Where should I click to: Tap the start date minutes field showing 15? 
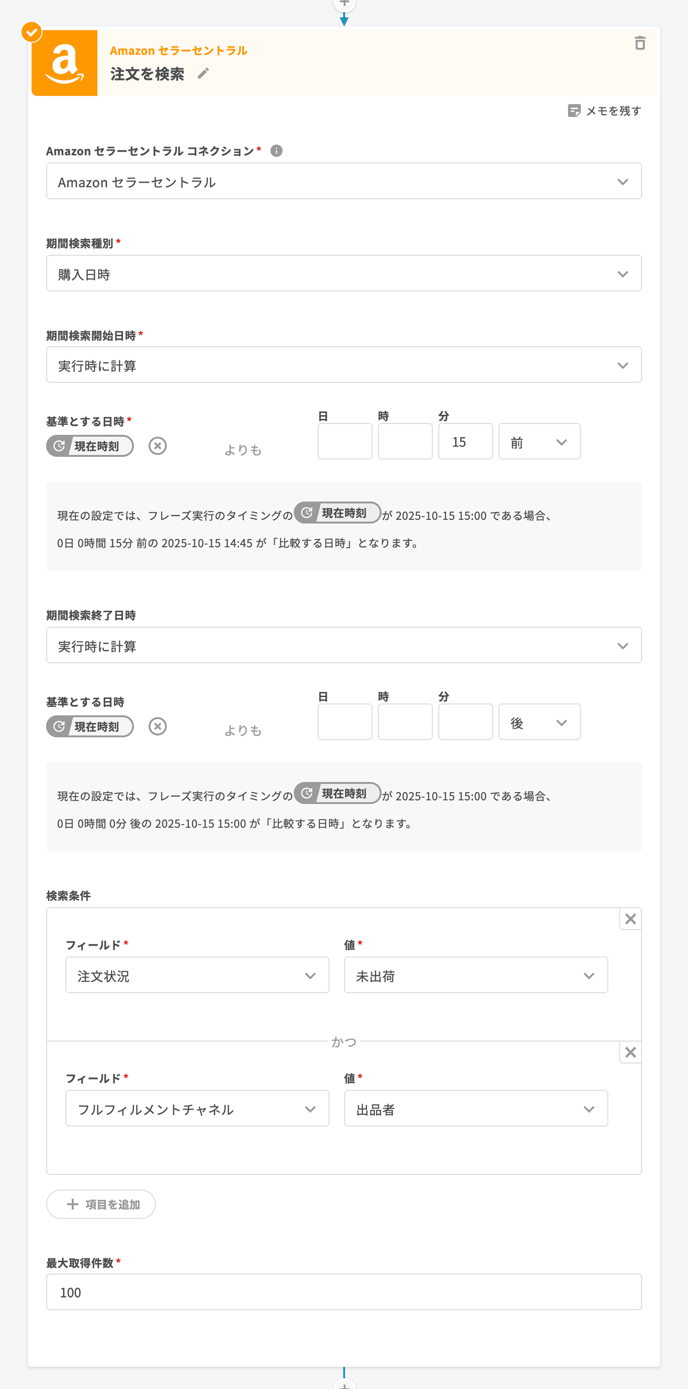click(465, 442)
